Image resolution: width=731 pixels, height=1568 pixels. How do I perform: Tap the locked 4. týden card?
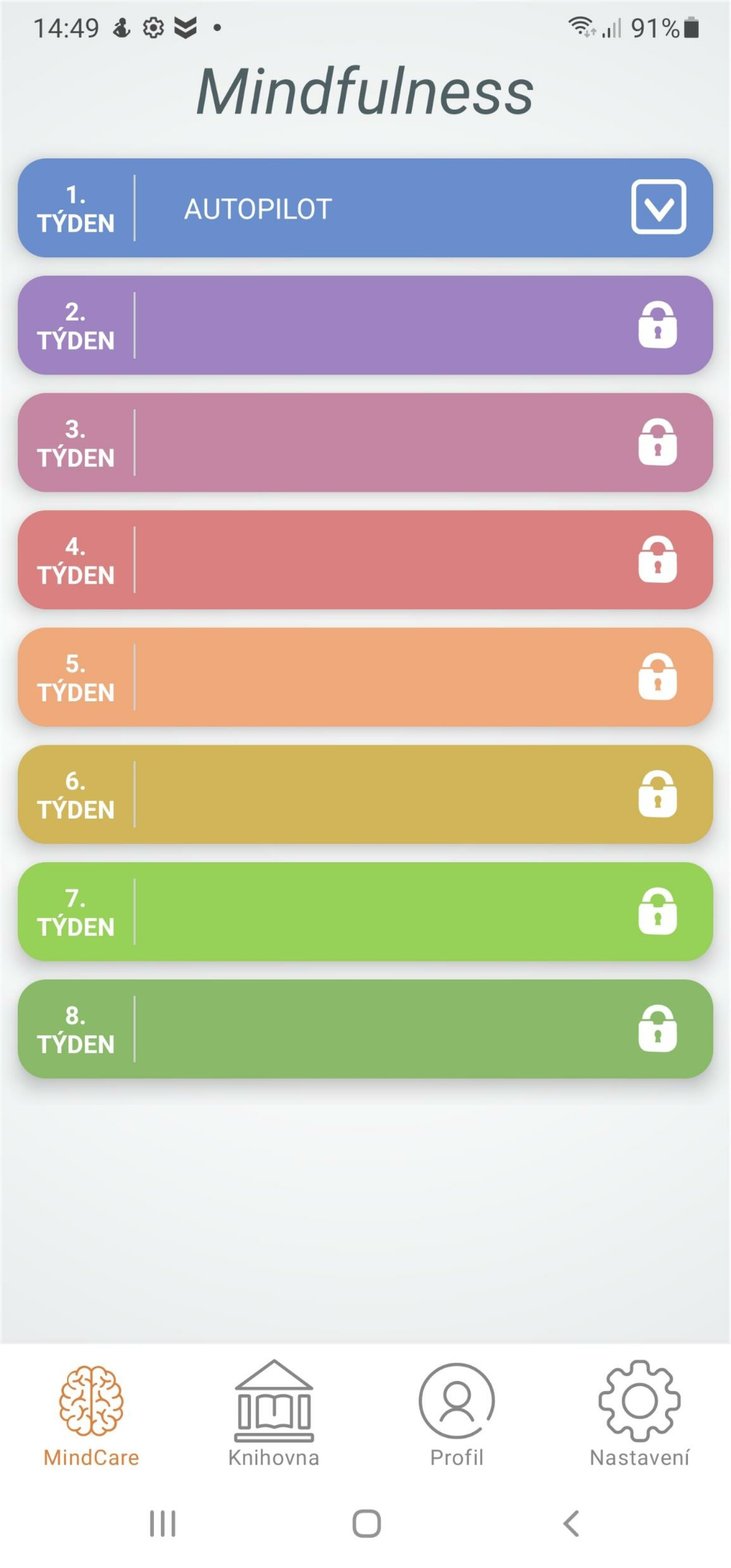click(x=365, y=560)
